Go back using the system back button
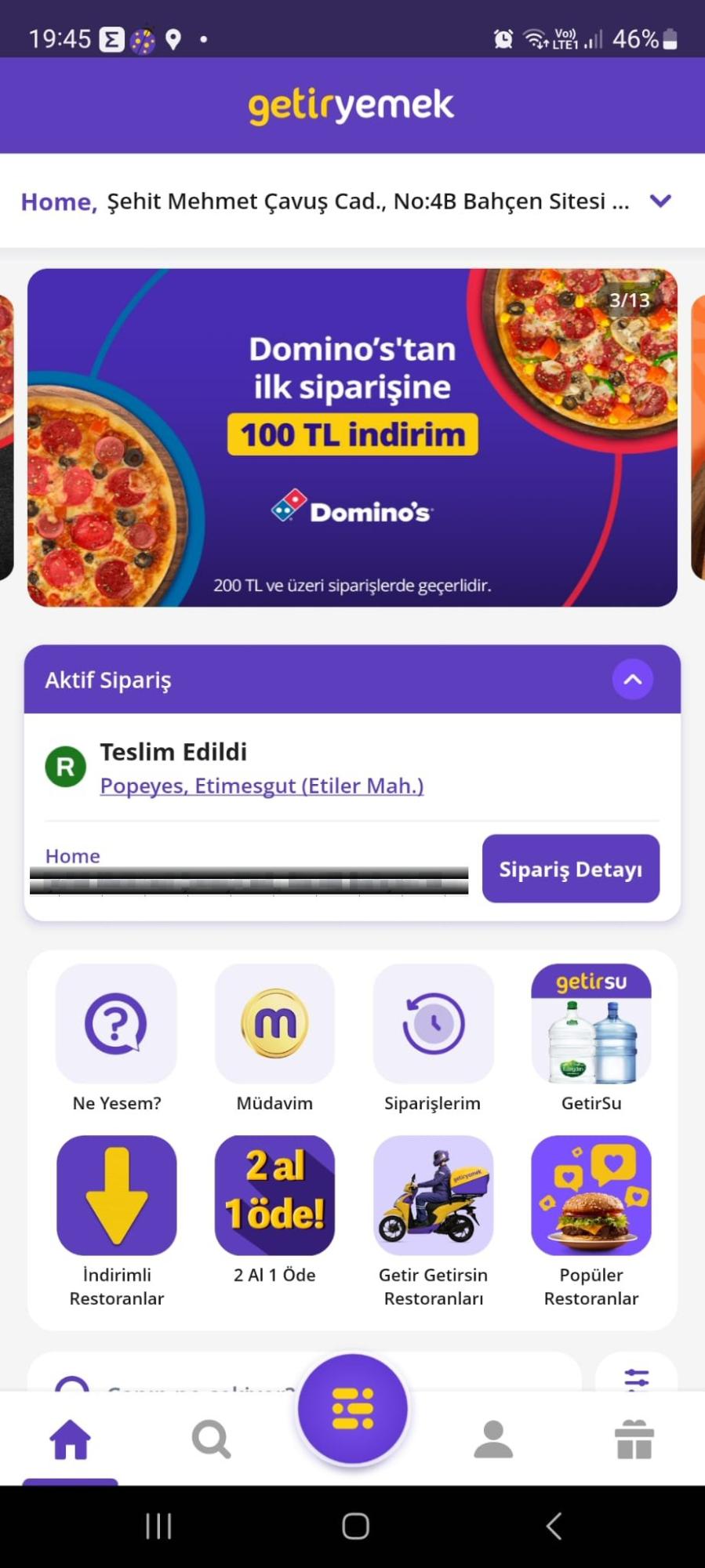Image resolution: width=705 pixels, height=1568 pixels. [554, 1526]
